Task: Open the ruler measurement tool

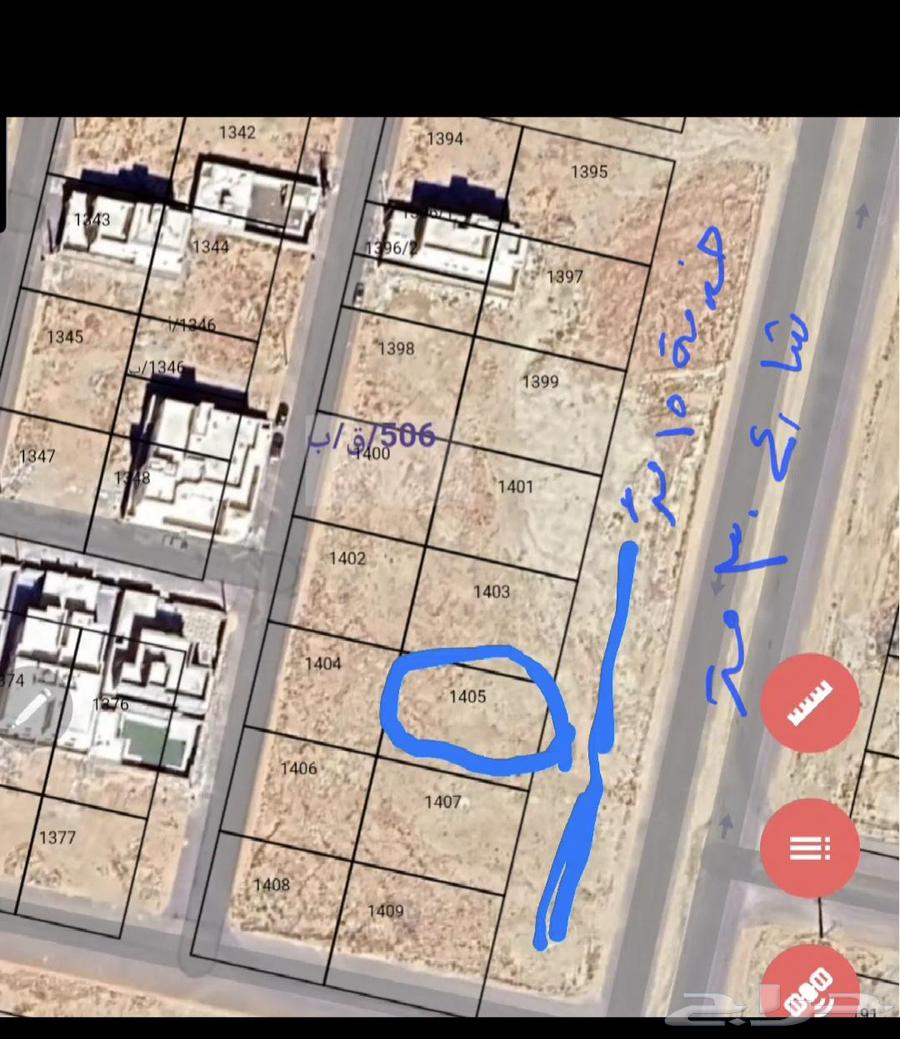Action: coord(810,703)
